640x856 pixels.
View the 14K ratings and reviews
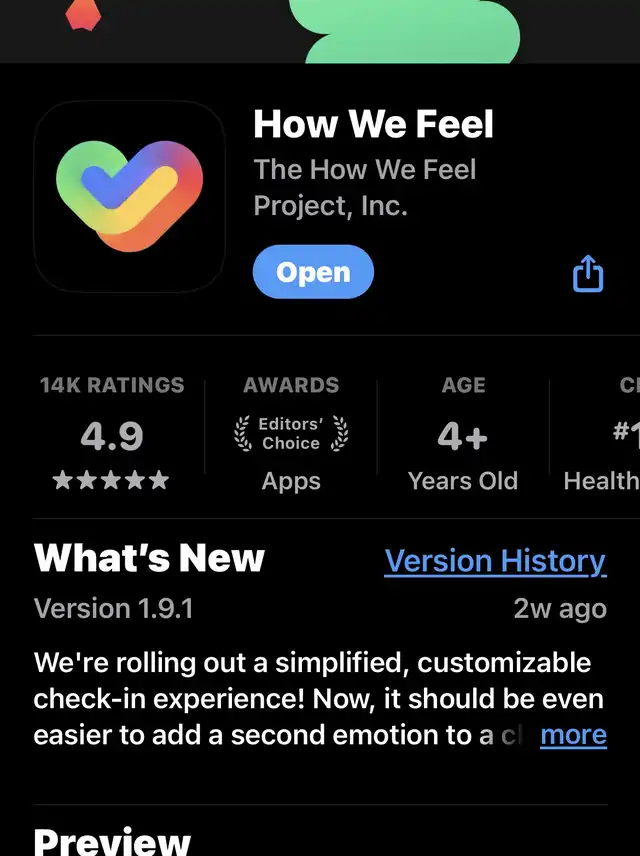(111, 435)
